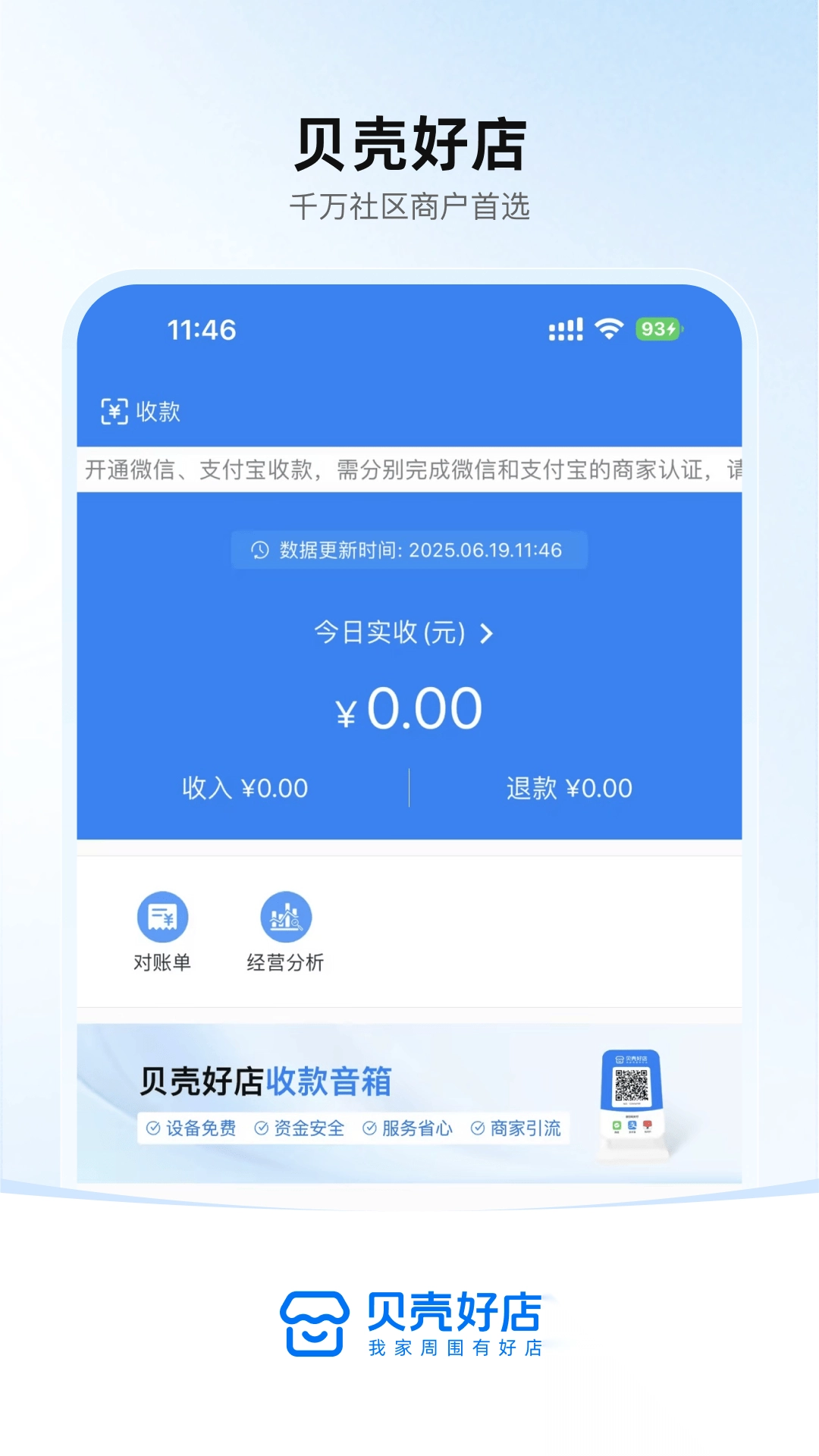Open the 数据更新时间 details pill
819x1456 pixels.
click(x=409, y=551)
